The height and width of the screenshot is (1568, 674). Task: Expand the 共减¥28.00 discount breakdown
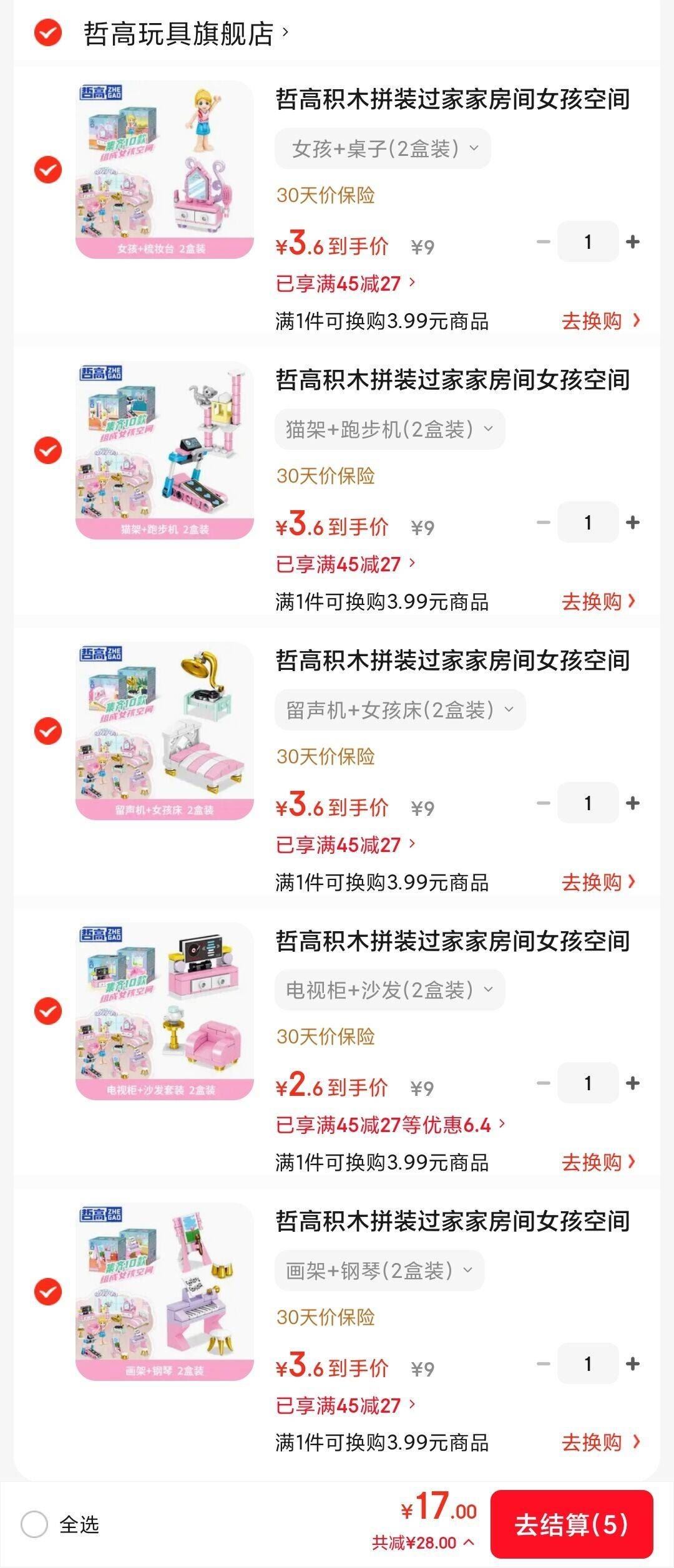tap(423, 1542)
